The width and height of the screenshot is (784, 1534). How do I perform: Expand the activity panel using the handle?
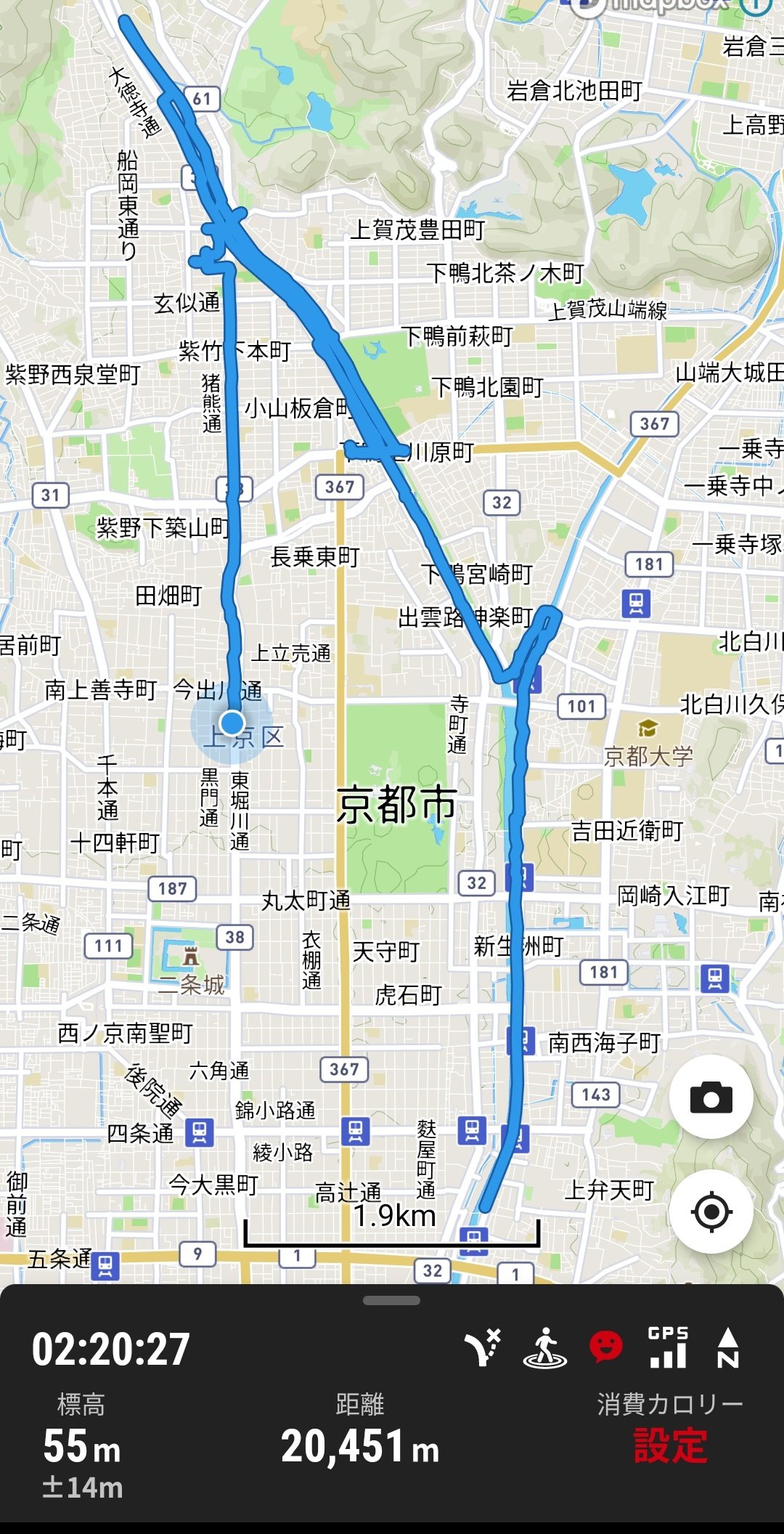391,1300
